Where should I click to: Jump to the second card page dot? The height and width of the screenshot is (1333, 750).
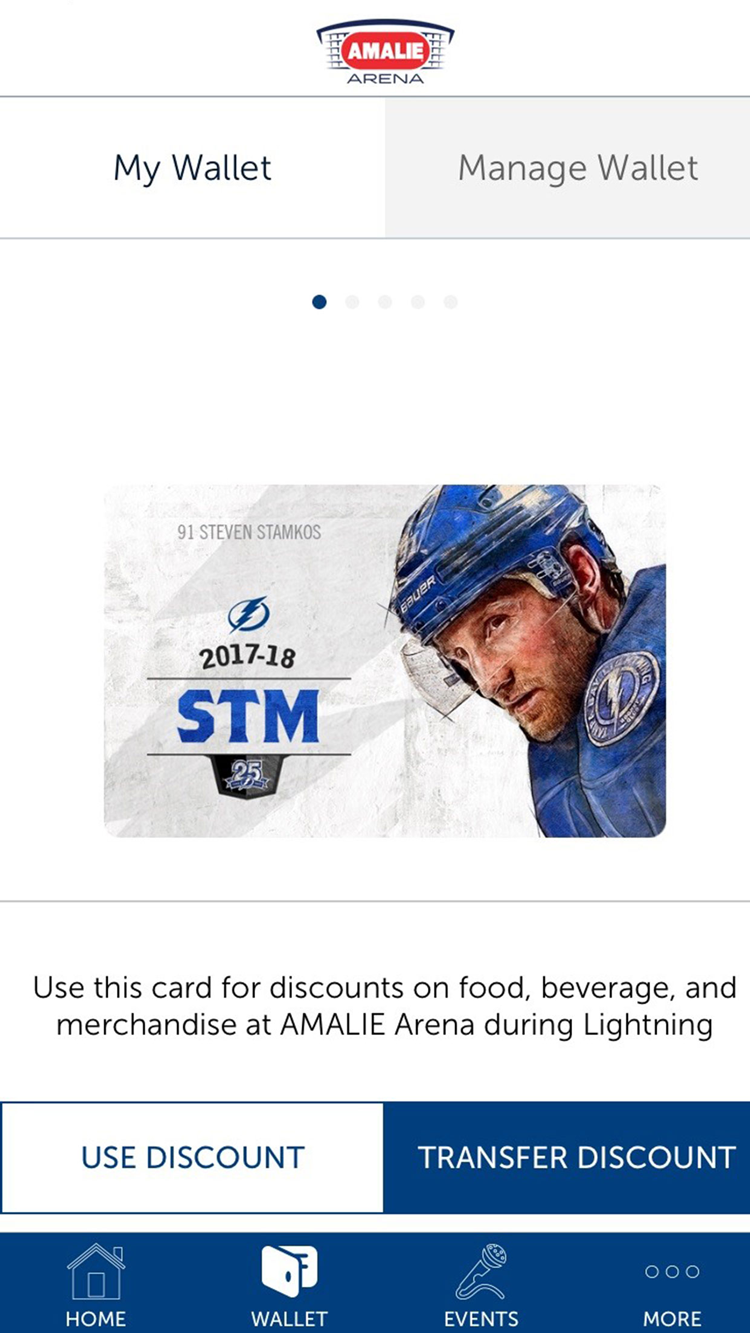tap(352, 302)
